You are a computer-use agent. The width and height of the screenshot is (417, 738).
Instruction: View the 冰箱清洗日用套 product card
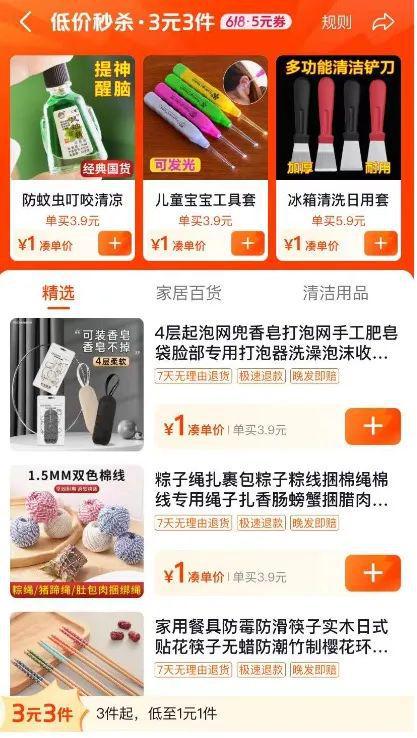338,158
